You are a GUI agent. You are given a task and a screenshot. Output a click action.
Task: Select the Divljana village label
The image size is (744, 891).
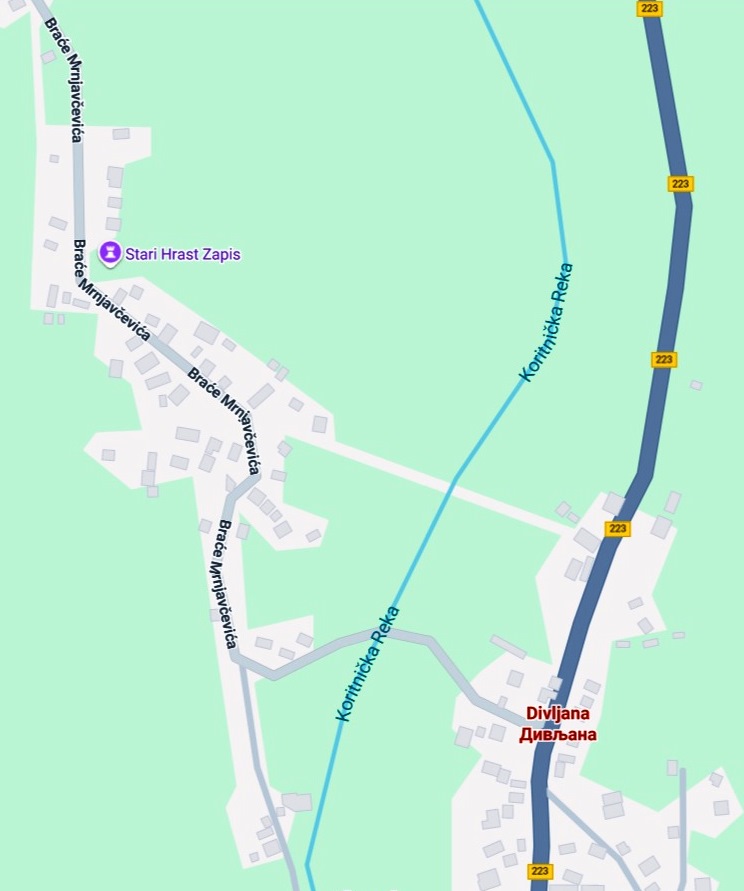coord(558,725)
